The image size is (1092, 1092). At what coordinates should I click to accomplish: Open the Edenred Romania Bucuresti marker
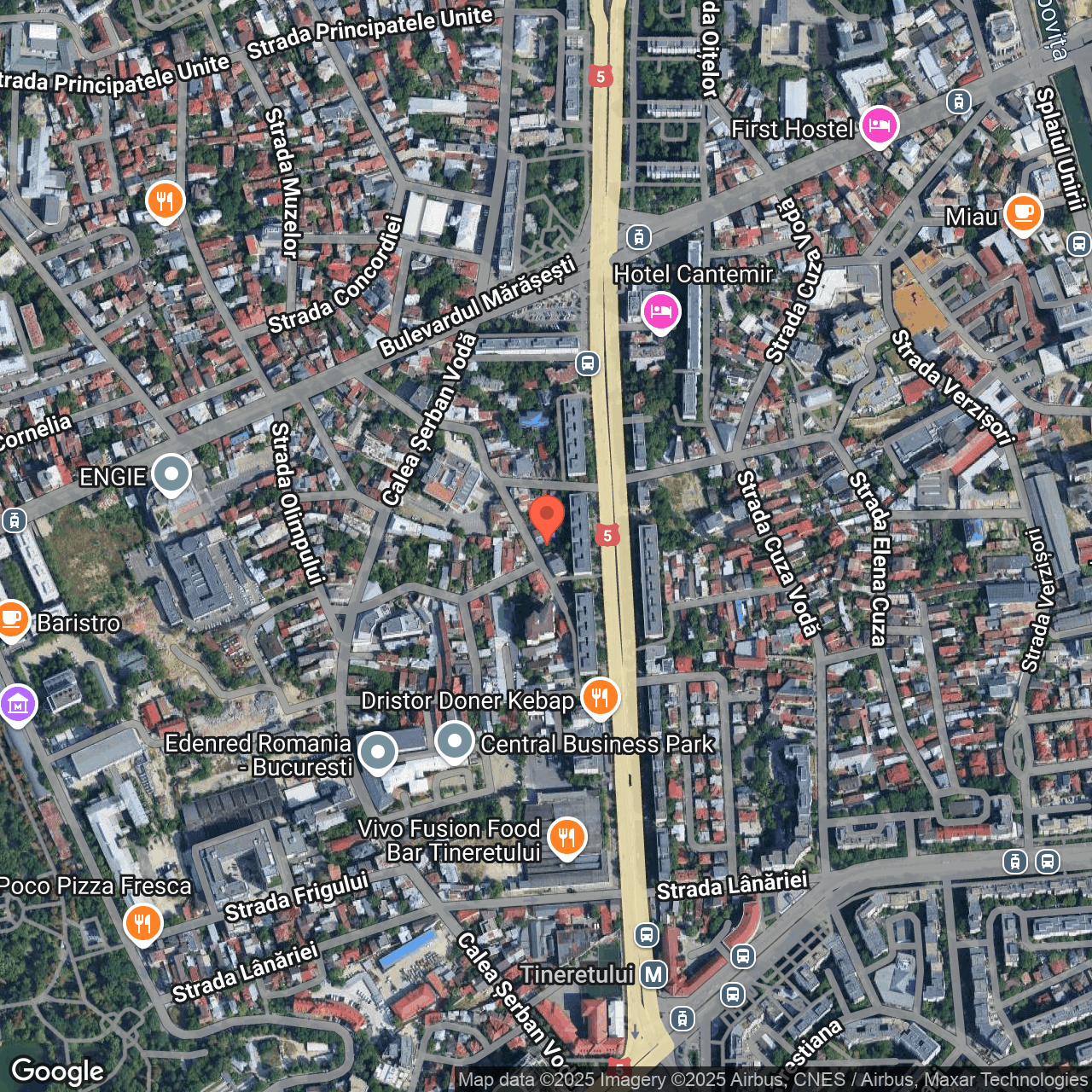coord(377,752)
